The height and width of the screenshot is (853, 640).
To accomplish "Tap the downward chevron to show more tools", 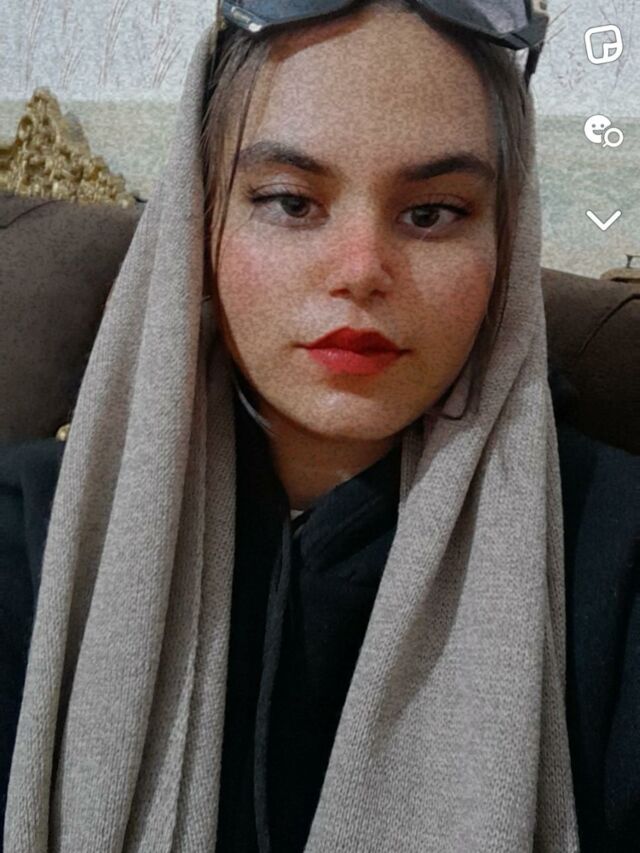I will click(603, 219).
